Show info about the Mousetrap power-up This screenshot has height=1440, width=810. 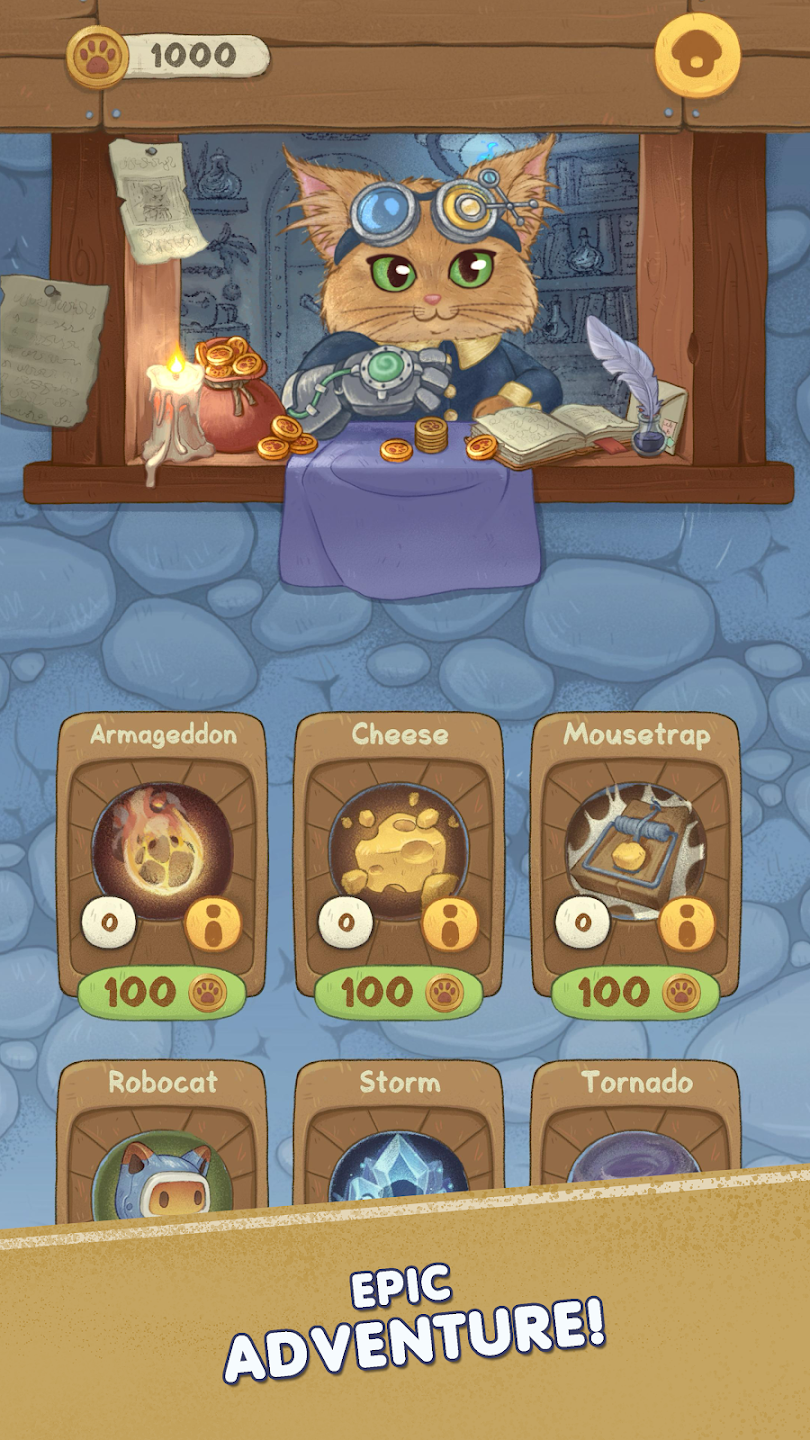(686, 924)
